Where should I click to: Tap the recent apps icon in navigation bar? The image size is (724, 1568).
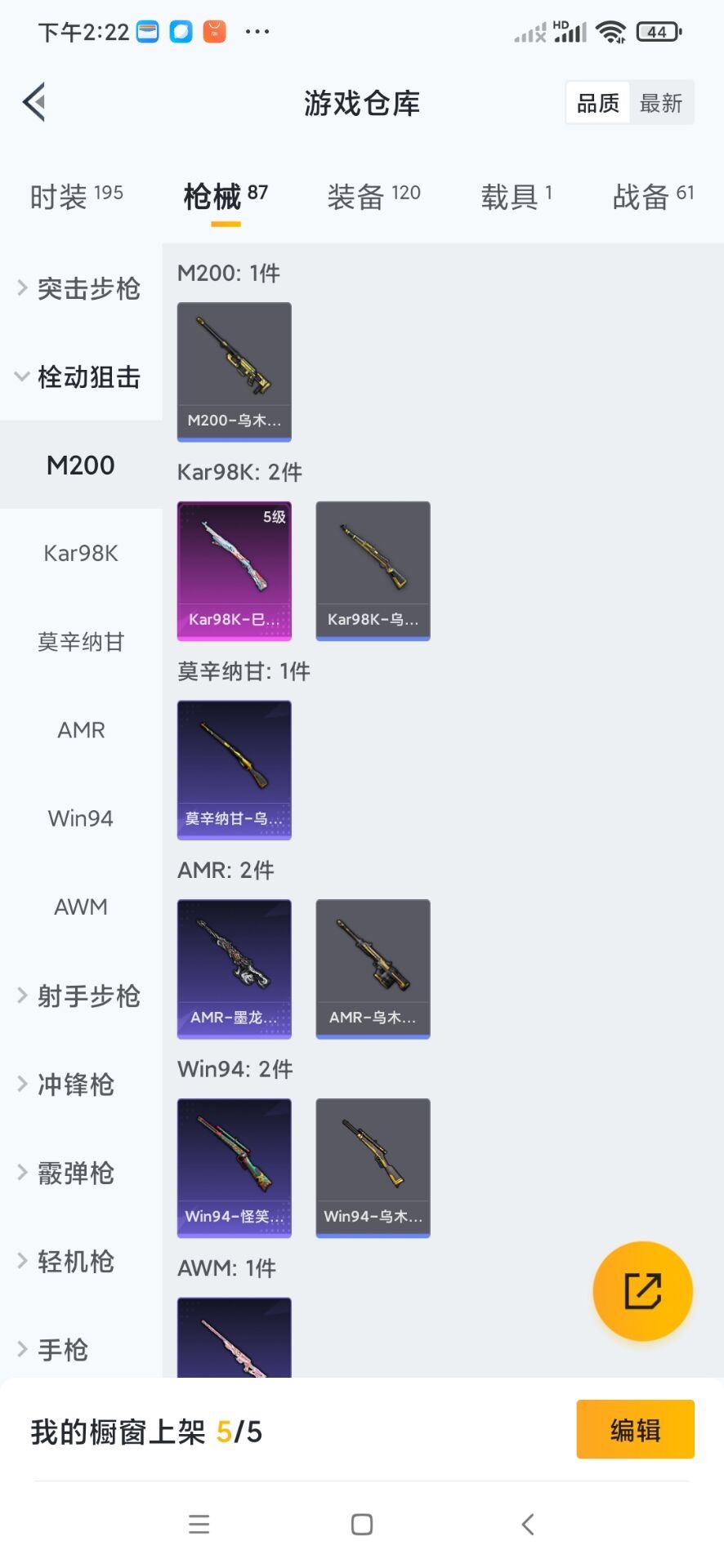point(198,1523)
